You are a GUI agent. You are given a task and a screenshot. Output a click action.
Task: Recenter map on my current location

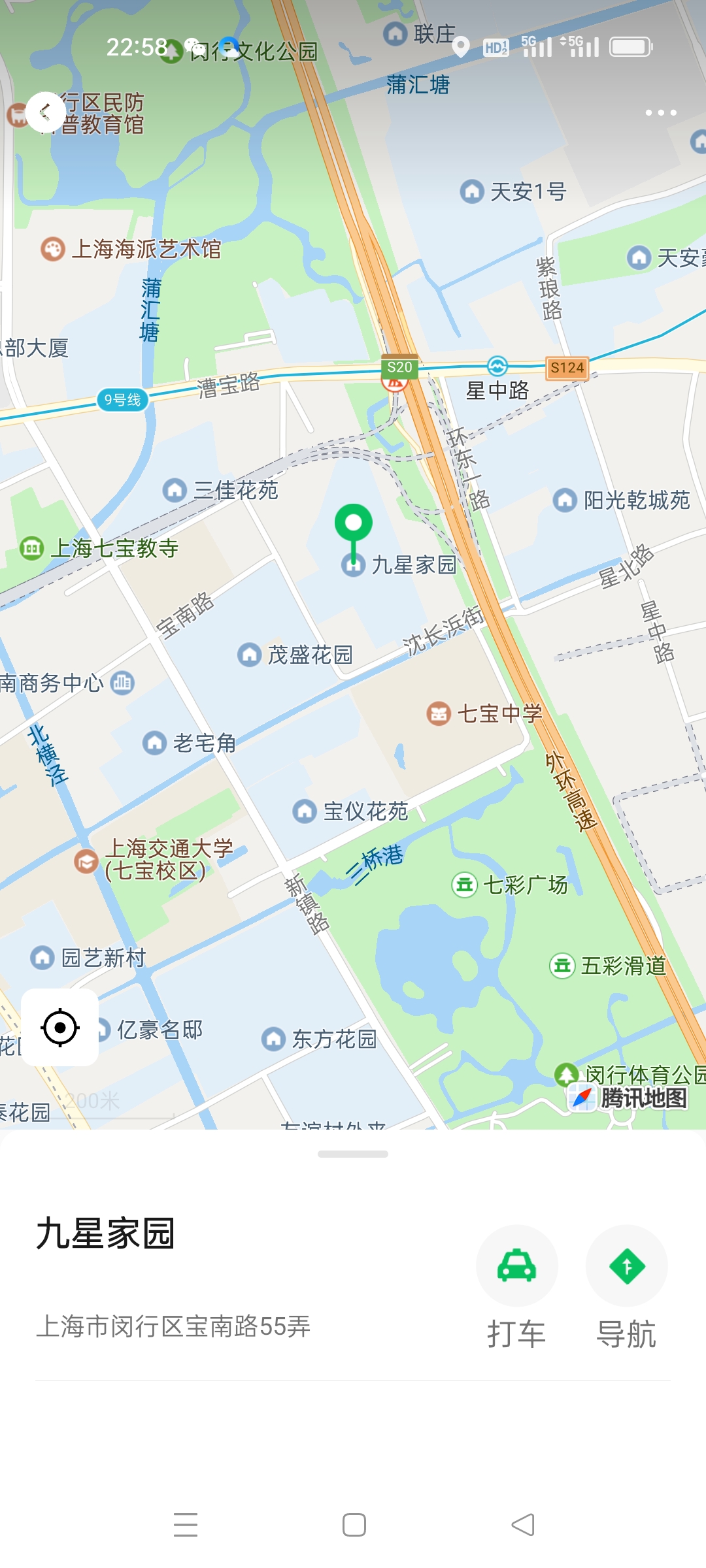click(x=60, y=1028)
